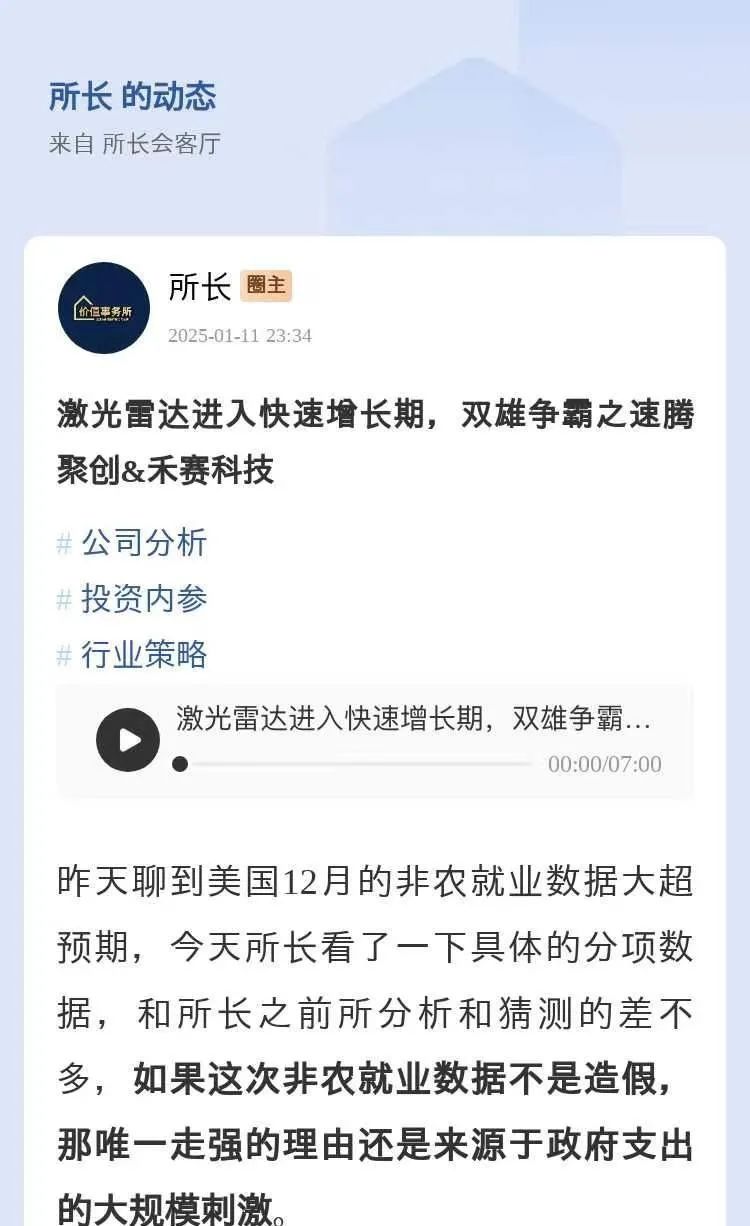Play the LiDAR audio clip

128,740
